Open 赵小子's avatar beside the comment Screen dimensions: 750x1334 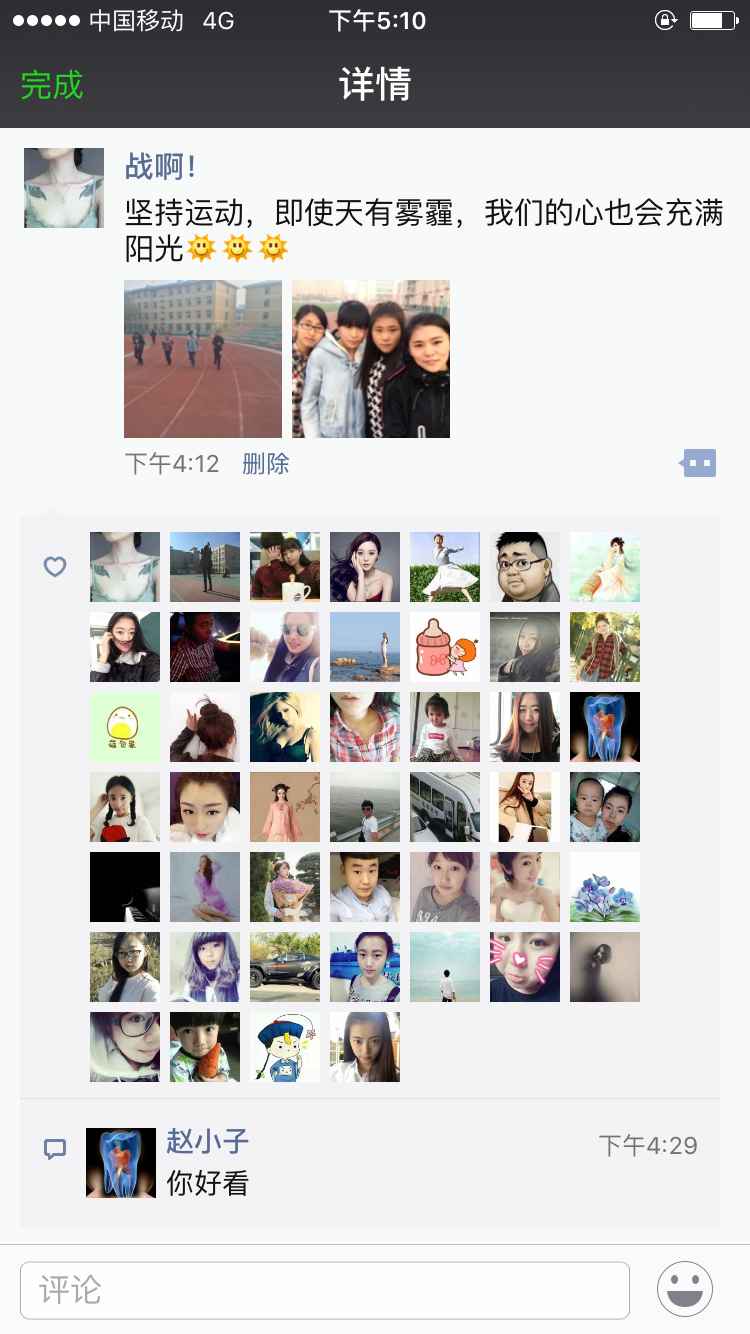click(x=121, y=1163)
